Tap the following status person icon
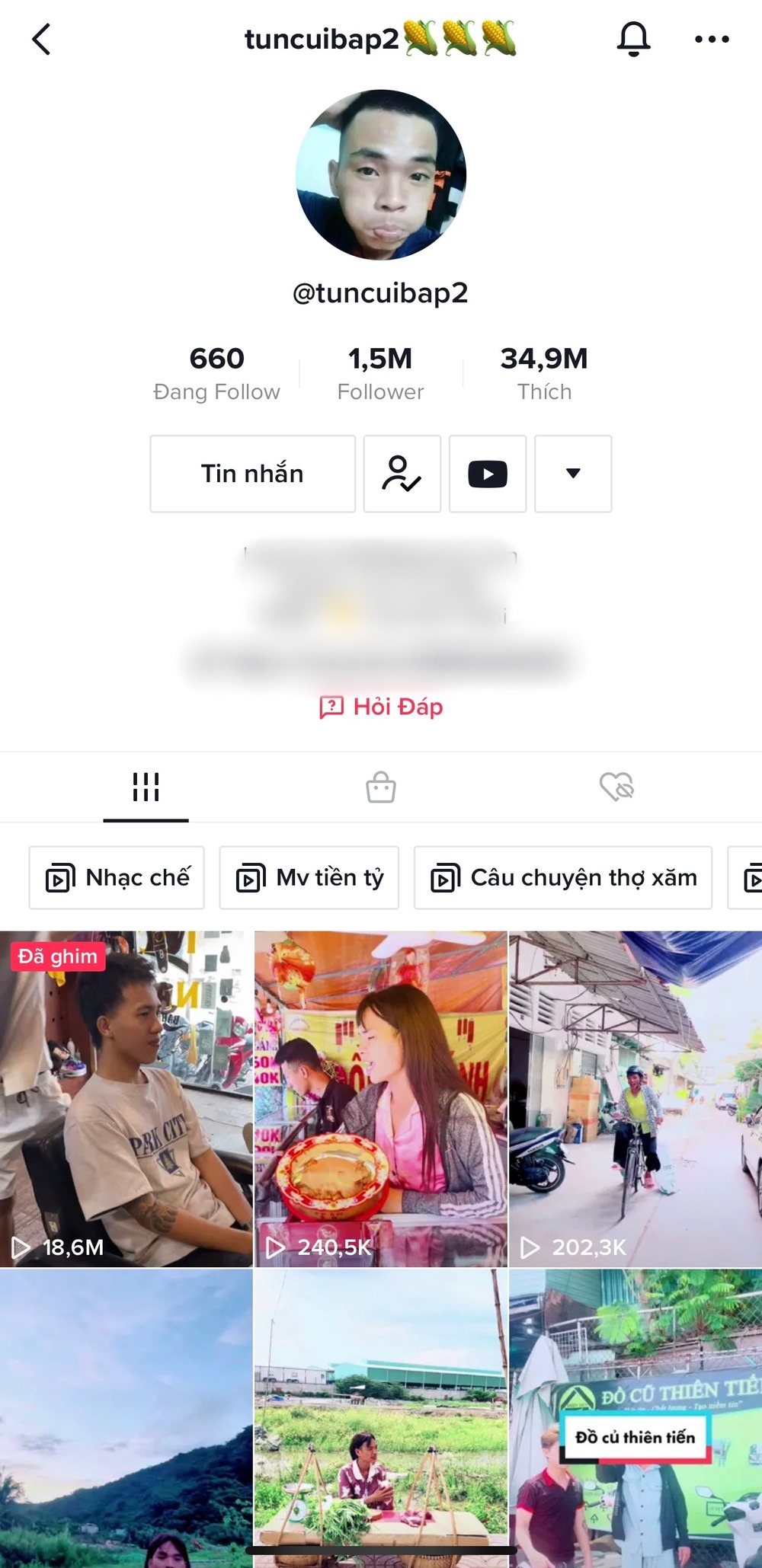Image resolution: width=762 pixels, height=1568 pixels. pyautogui.click(x=402, y=474)
